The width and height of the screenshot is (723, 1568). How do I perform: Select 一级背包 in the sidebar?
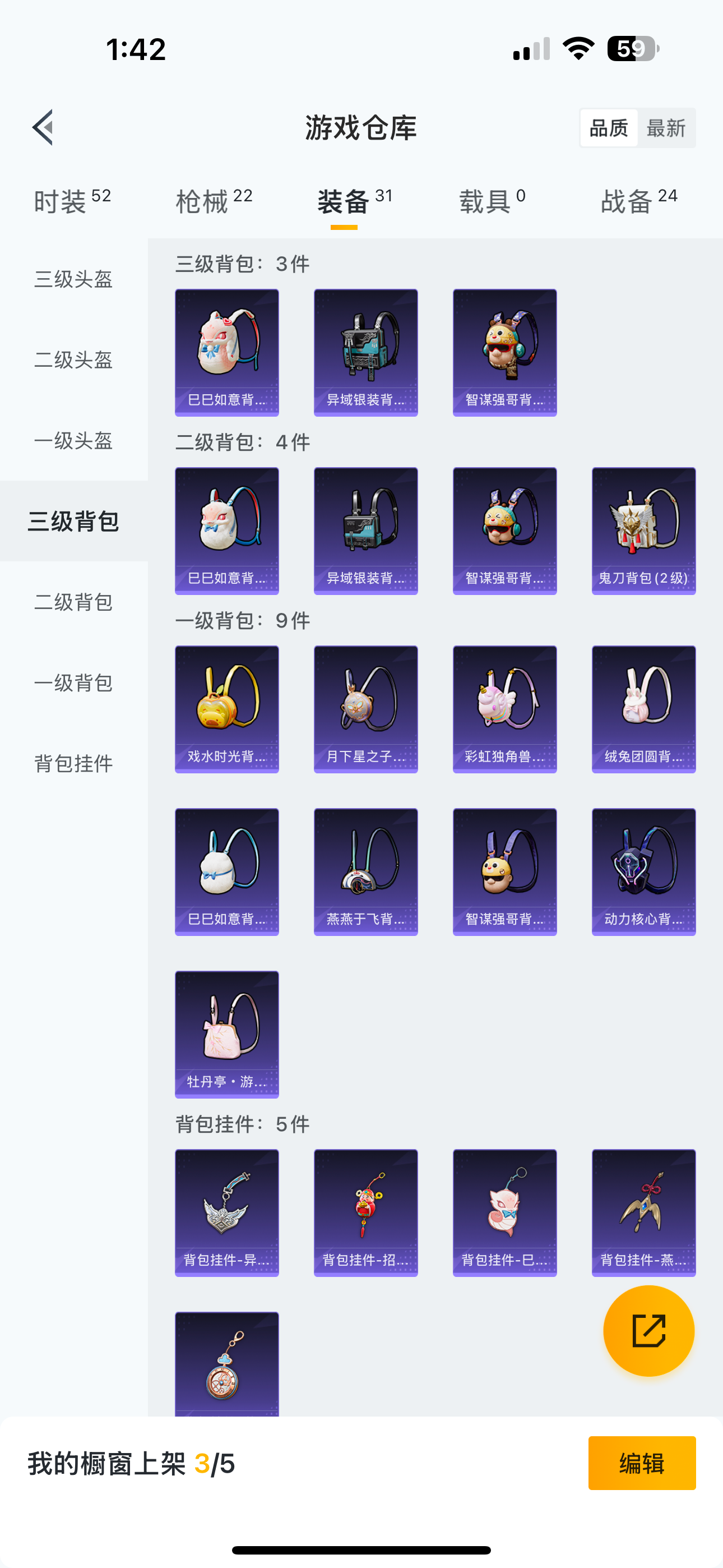73,683
